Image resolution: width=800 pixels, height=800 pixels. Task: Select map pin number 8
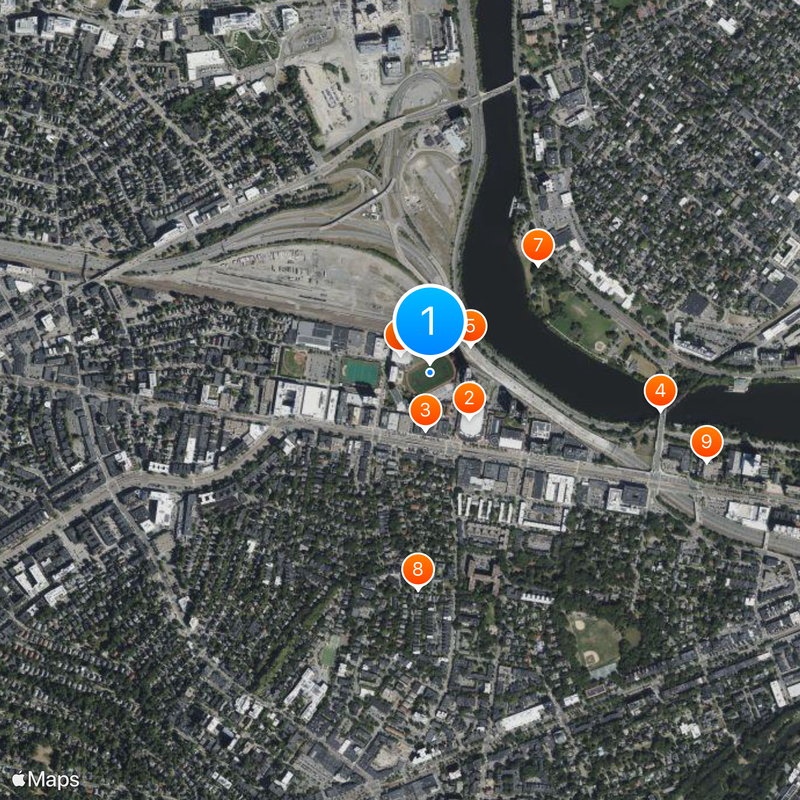418,571
